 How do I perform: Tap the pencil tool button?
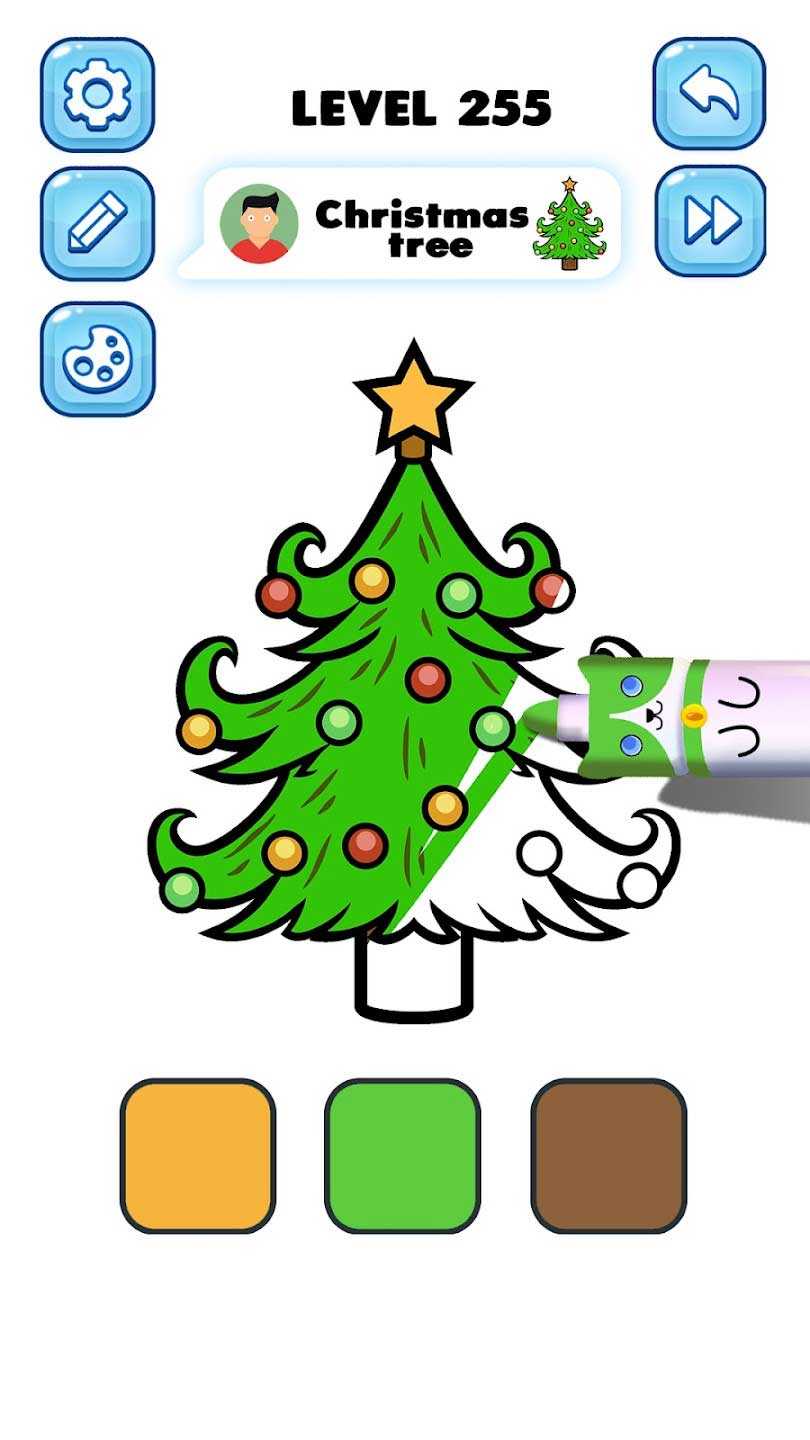(97, 223)
